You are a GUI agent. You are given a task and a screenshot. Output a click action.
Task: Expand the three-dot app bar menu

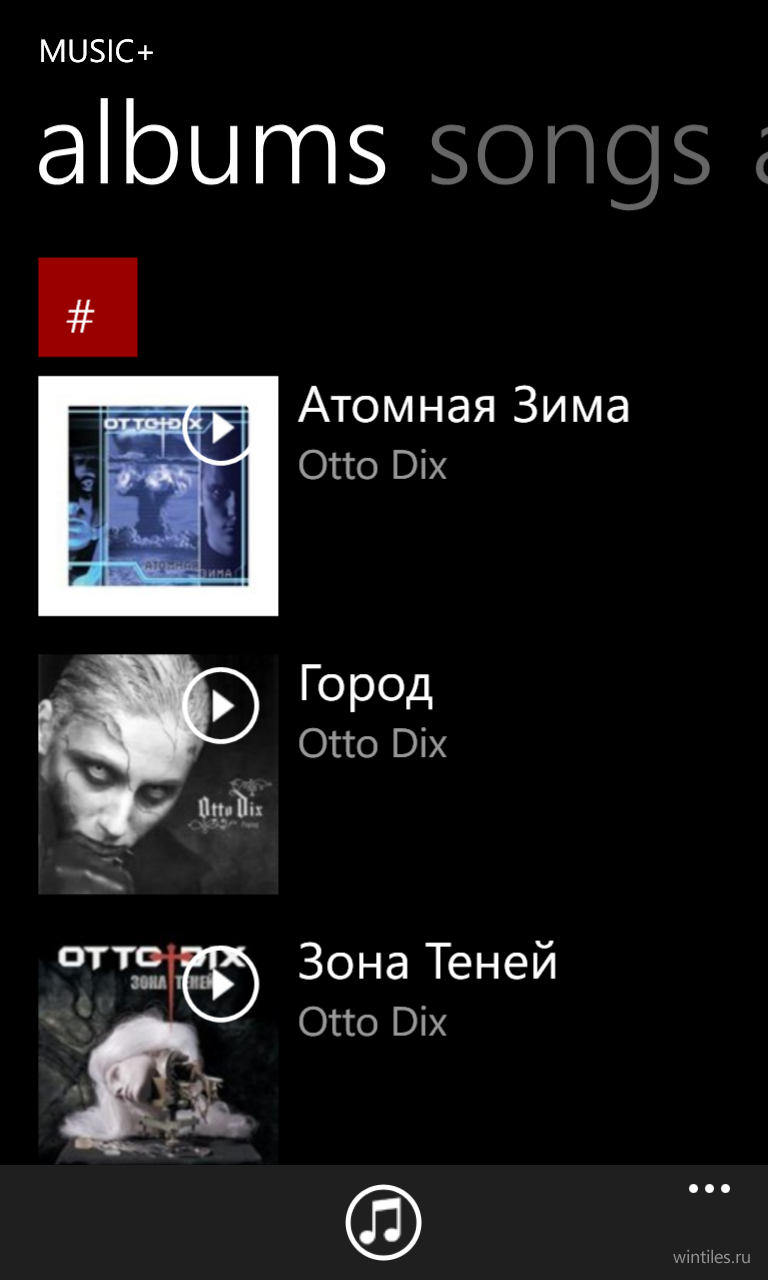click(x=710, y=1189)
